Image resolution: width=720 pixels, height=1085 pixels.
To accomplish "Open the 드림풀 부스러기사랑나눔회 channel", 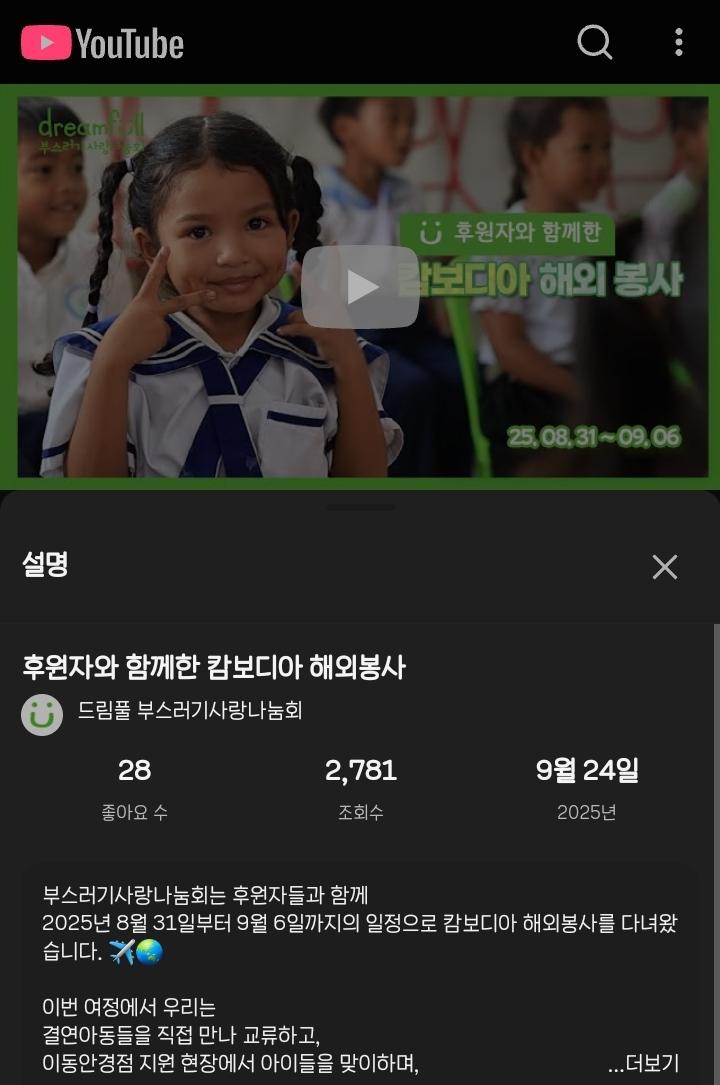I will coord(190,712).
